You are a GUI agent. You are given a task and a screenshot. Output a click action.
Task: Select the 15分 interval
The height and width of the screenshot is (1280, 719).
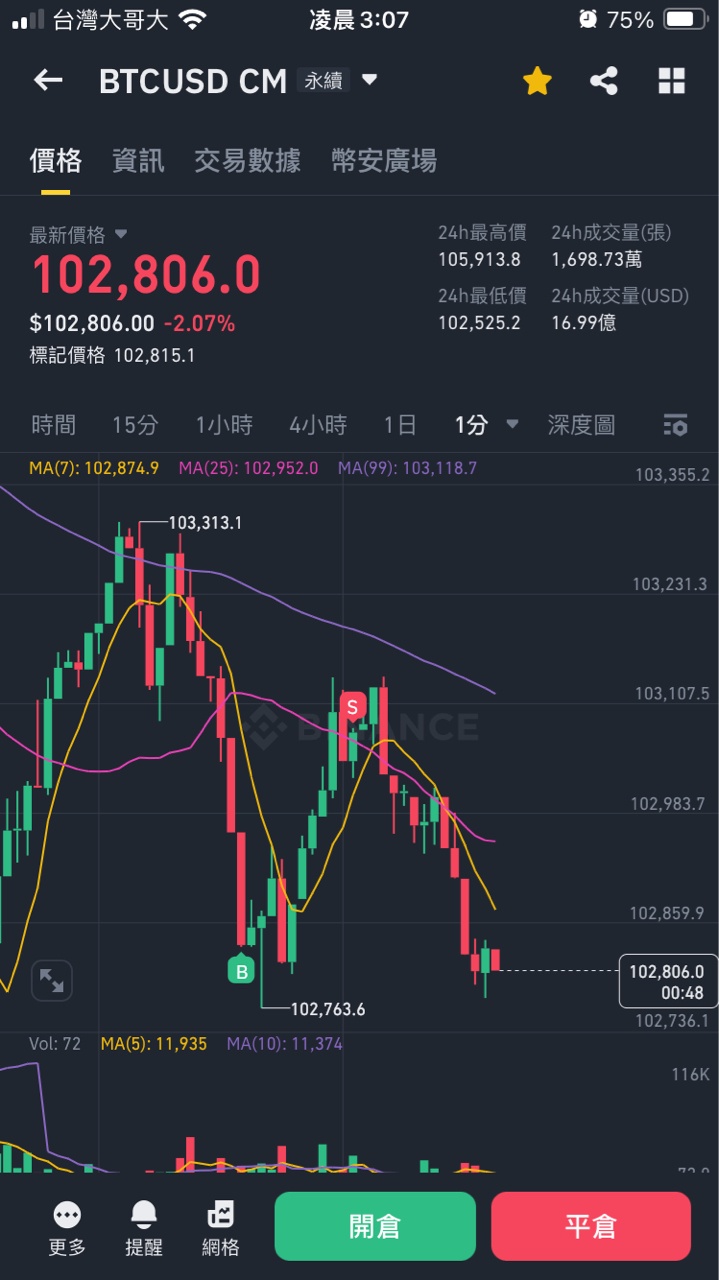coord(135,425)
